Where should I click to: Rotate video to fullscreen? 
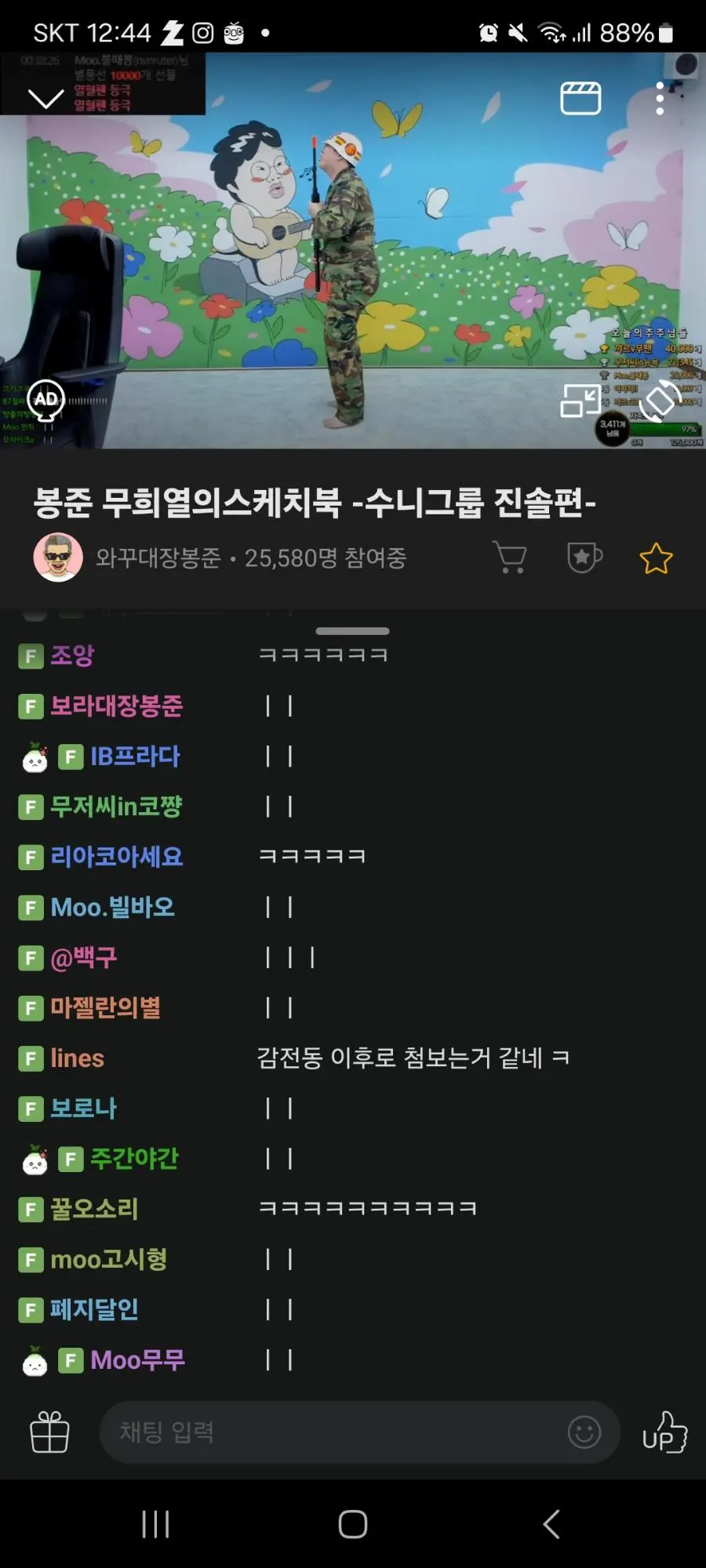661,401
